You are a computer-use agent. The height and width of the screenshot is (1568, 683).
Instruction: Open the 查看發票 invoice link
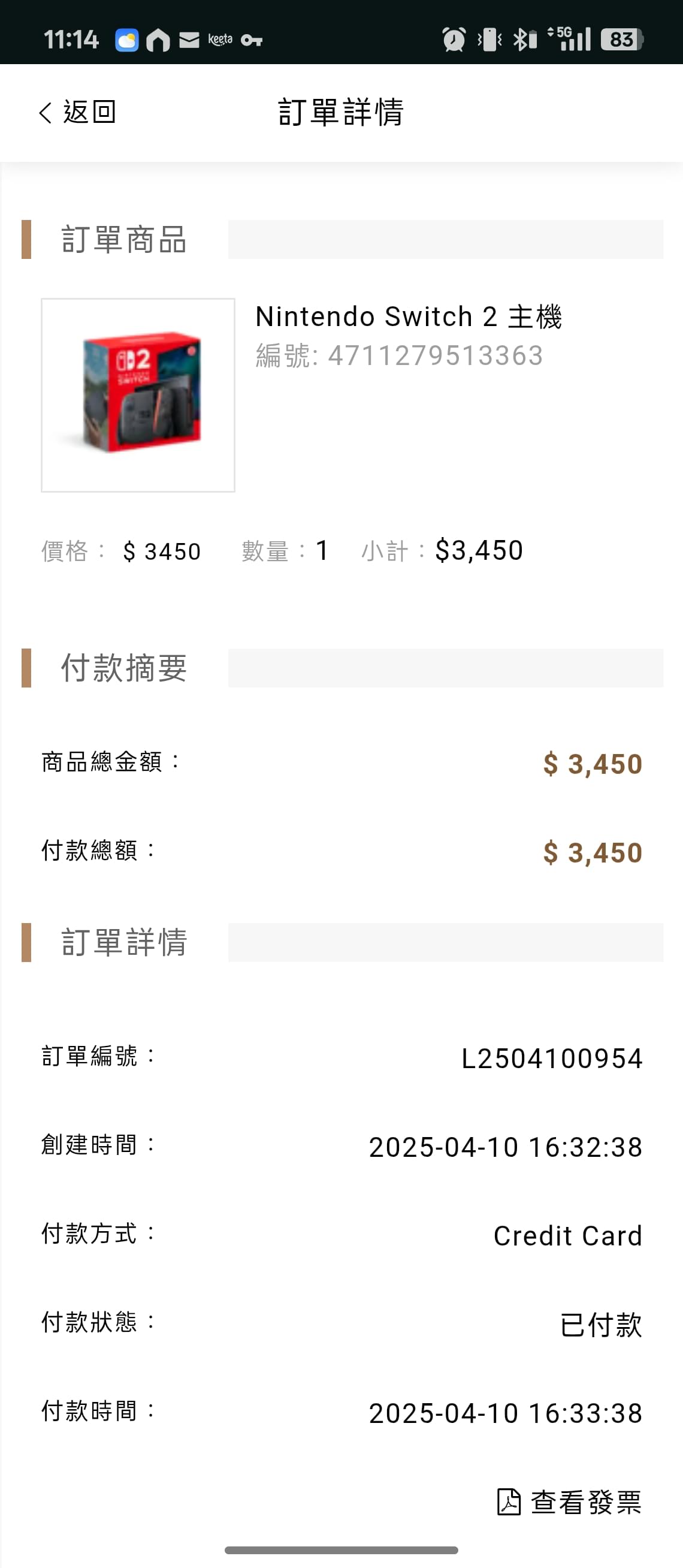point(569,1501)
